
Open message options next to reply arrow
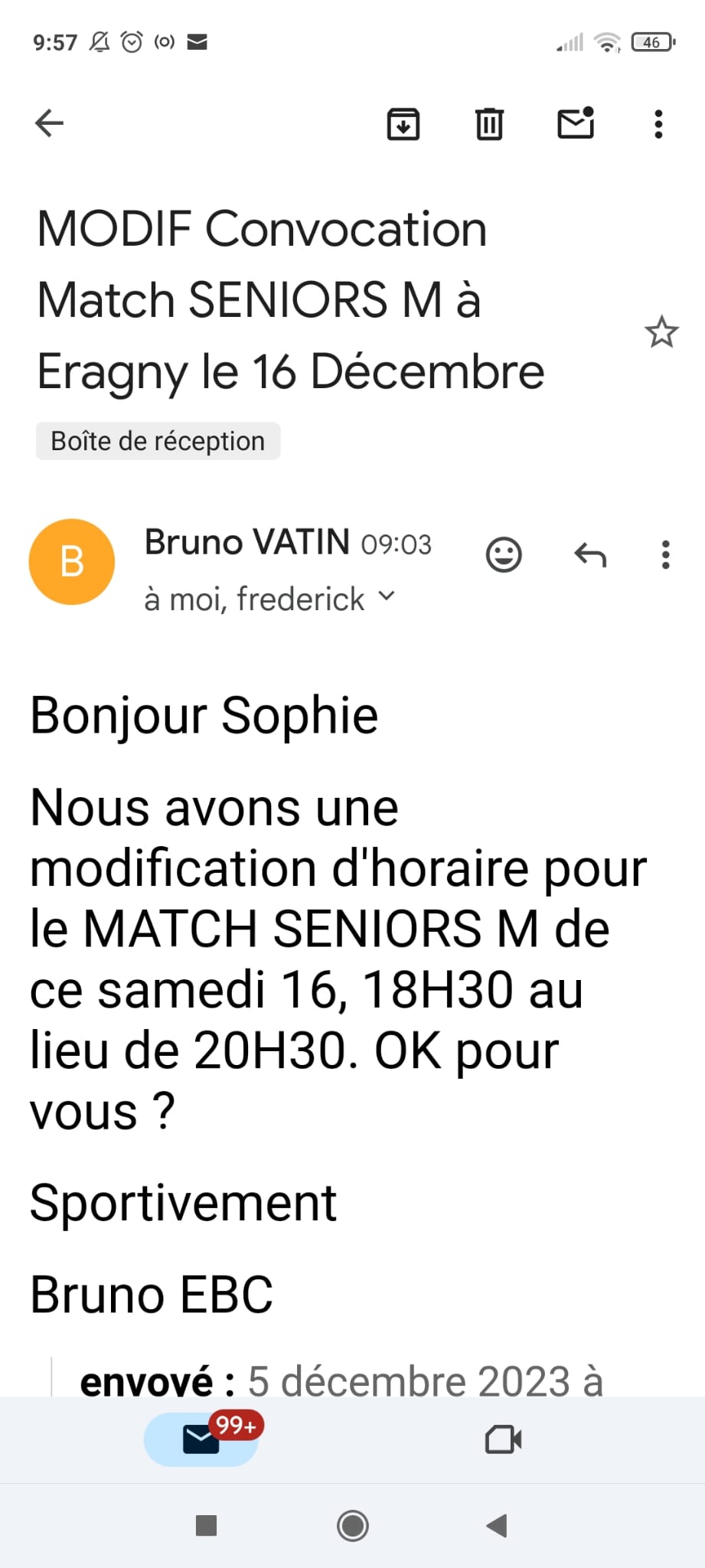pos(666,555)
